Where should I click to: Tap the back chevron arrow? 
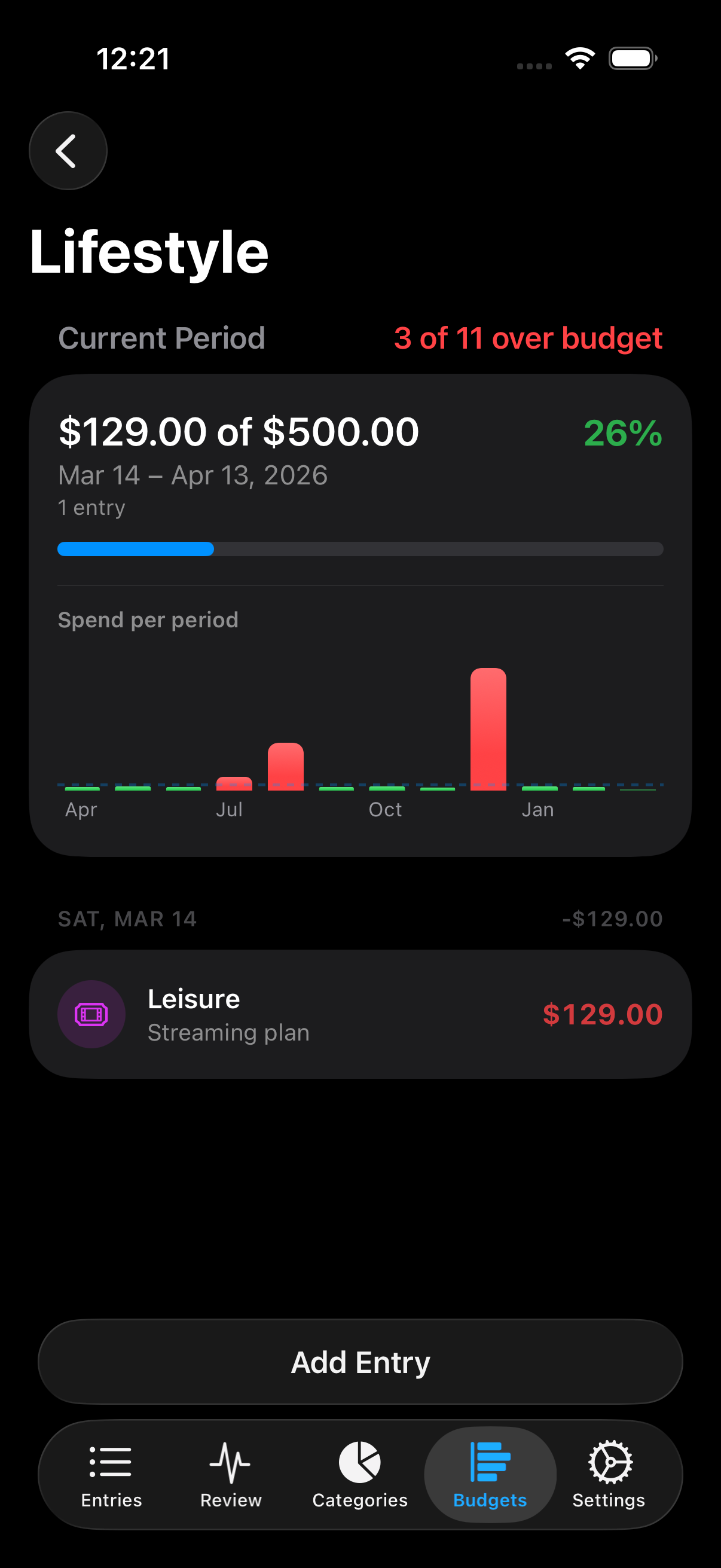tap(67, 150)
